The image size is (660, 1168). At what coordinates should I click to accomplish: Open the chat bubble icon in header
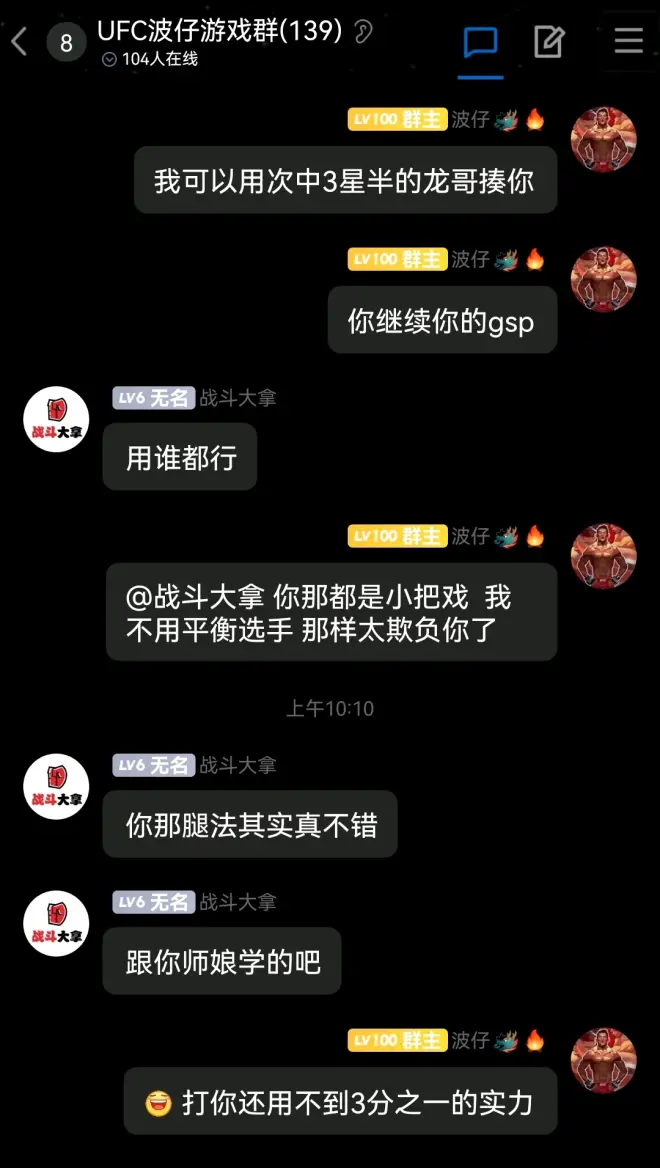coord(481,42)
